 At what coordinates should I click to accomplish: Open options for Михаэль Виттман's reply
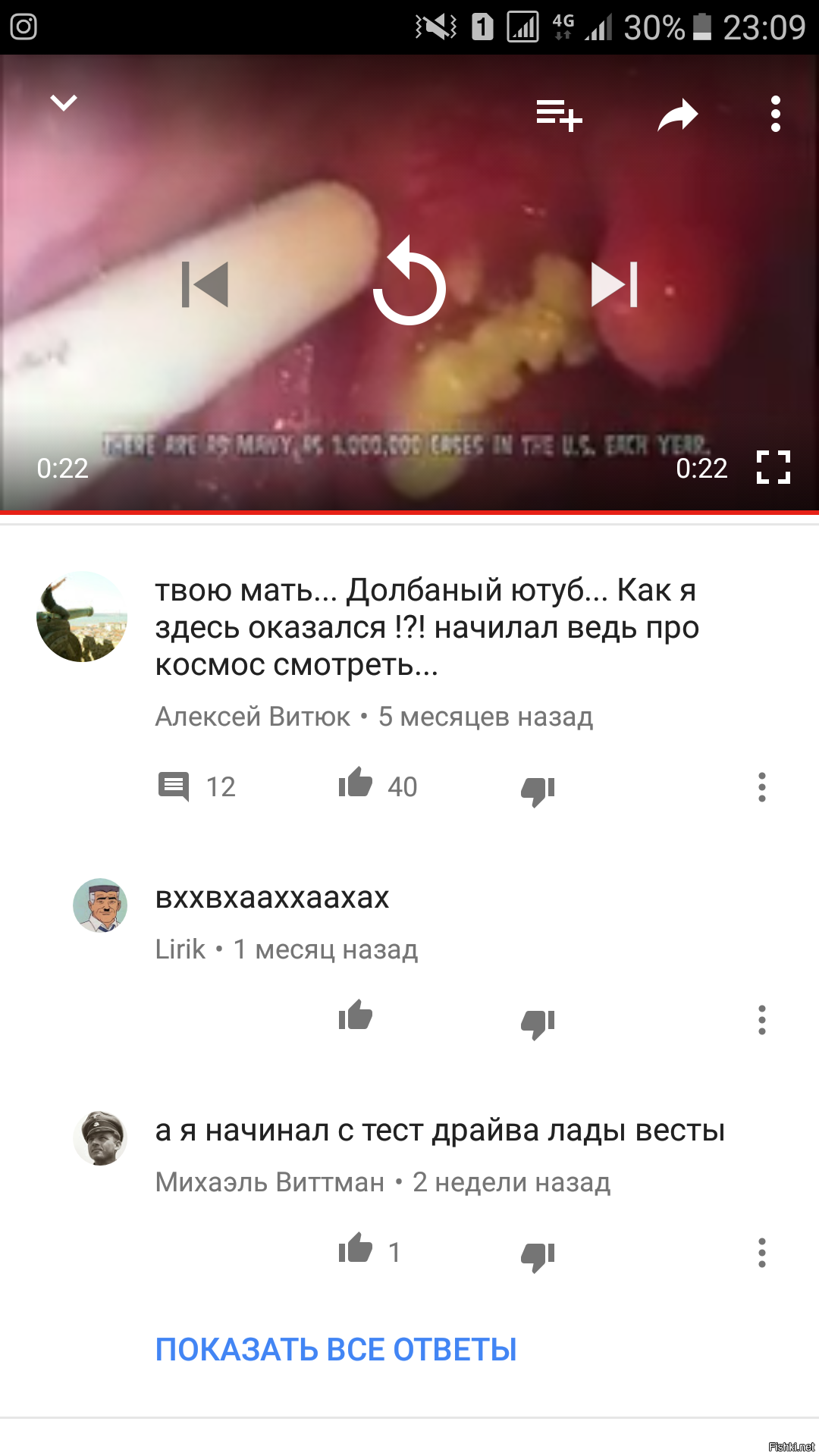click(762, 1253)
